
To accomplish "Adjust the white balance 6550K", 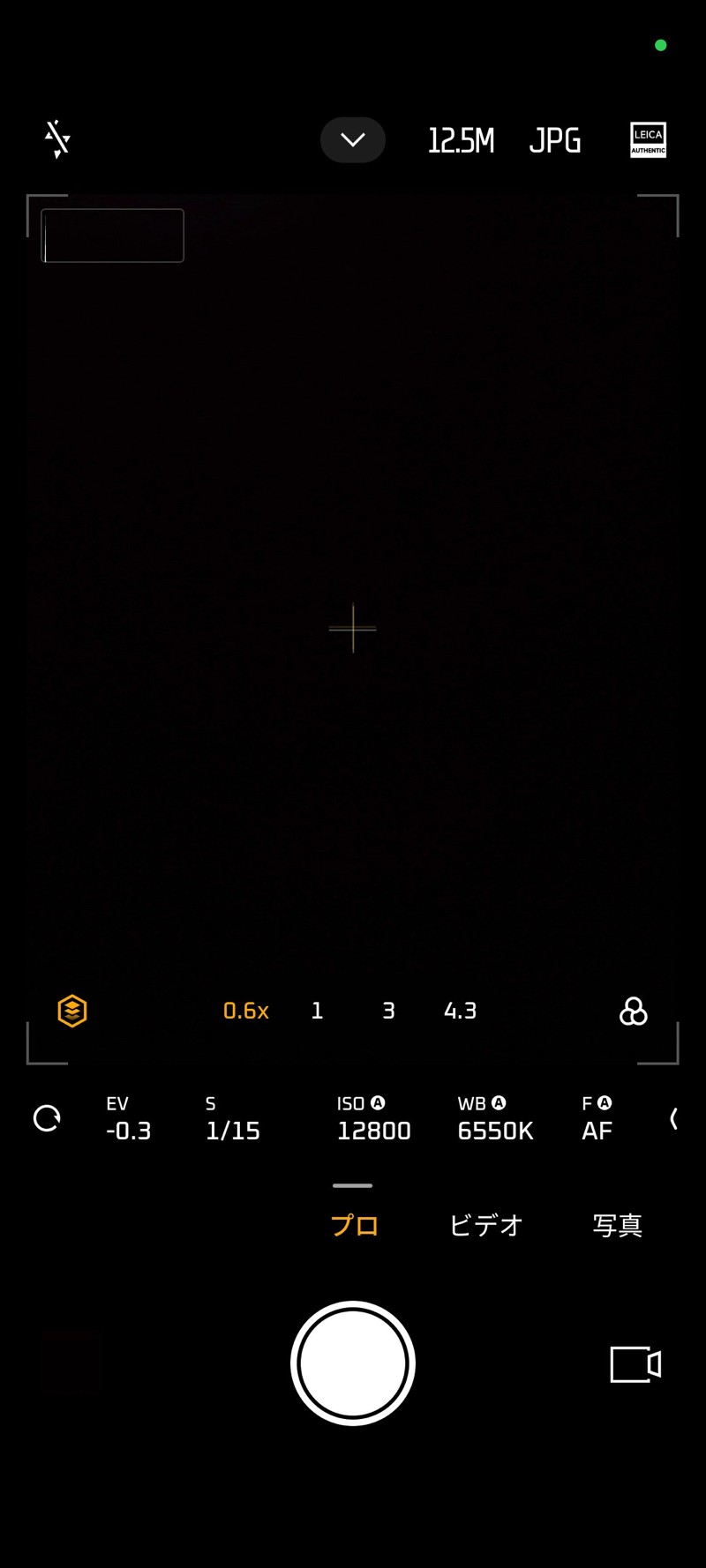I will click(x=495, y=1119).
